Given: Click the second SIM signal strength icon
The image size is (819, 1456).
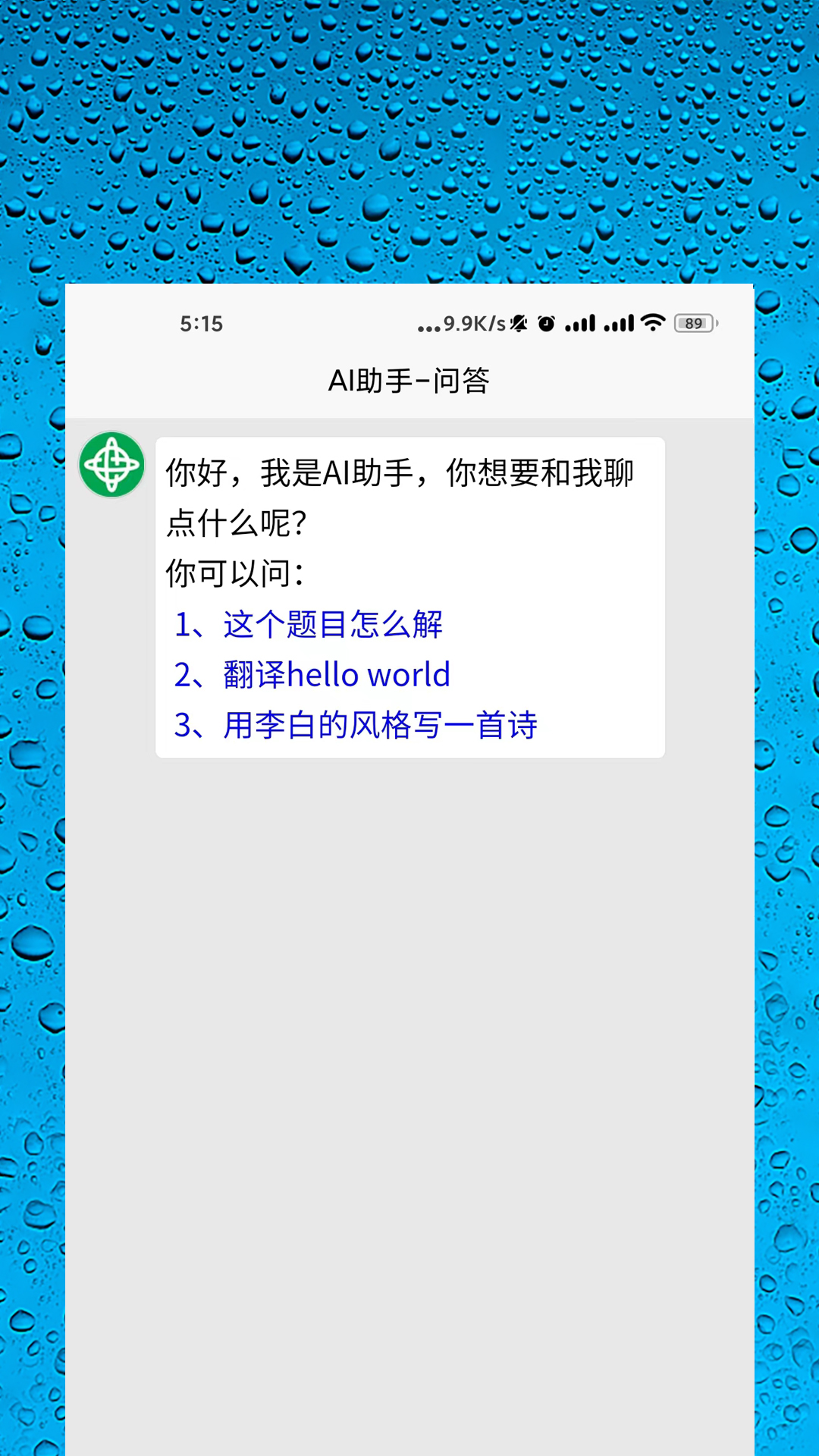Looking at the screenshot, I should (619, 323).
